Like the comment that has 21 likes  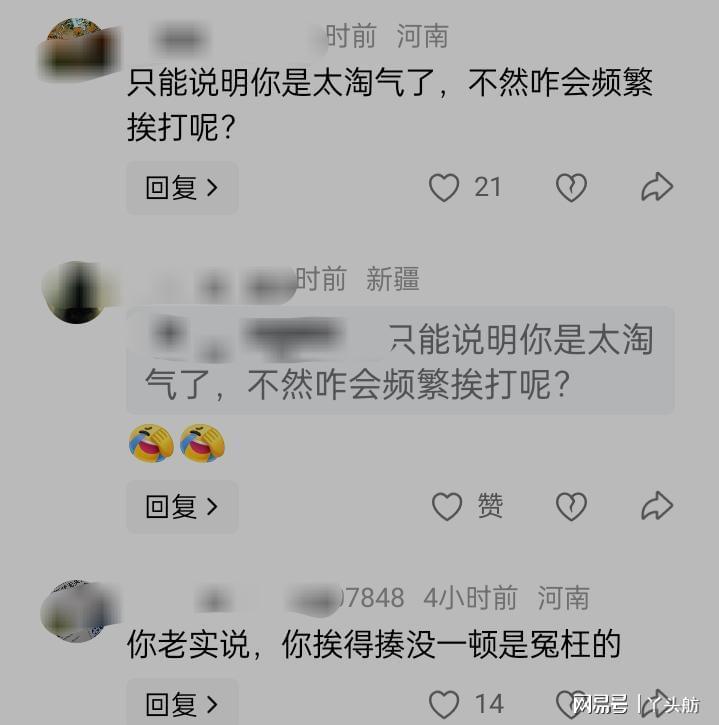coord(444,188)
